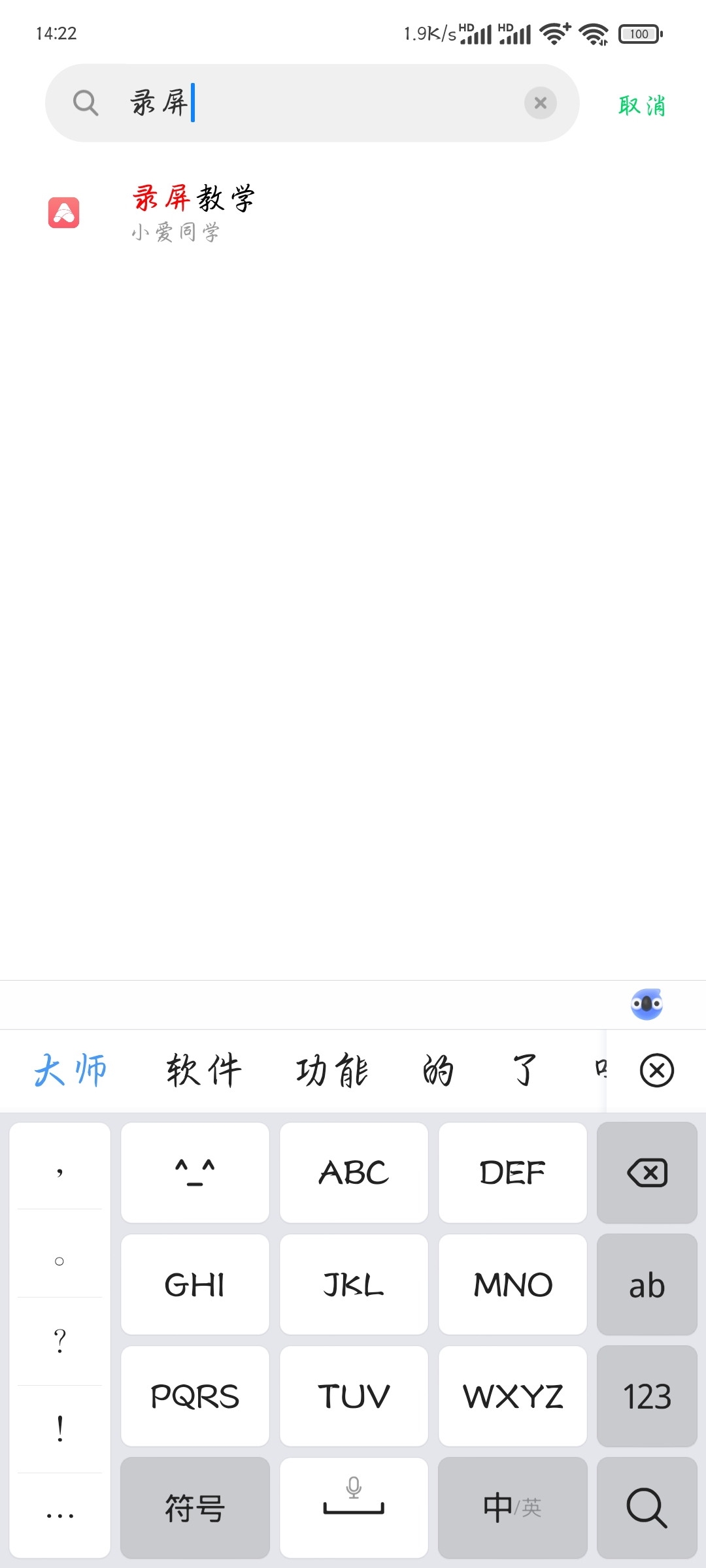Screen dimensions: 706x1568
Task: Open the 录屏教学 result from 小爱同学
Action: pyautogui.click(x=353, y=213)
